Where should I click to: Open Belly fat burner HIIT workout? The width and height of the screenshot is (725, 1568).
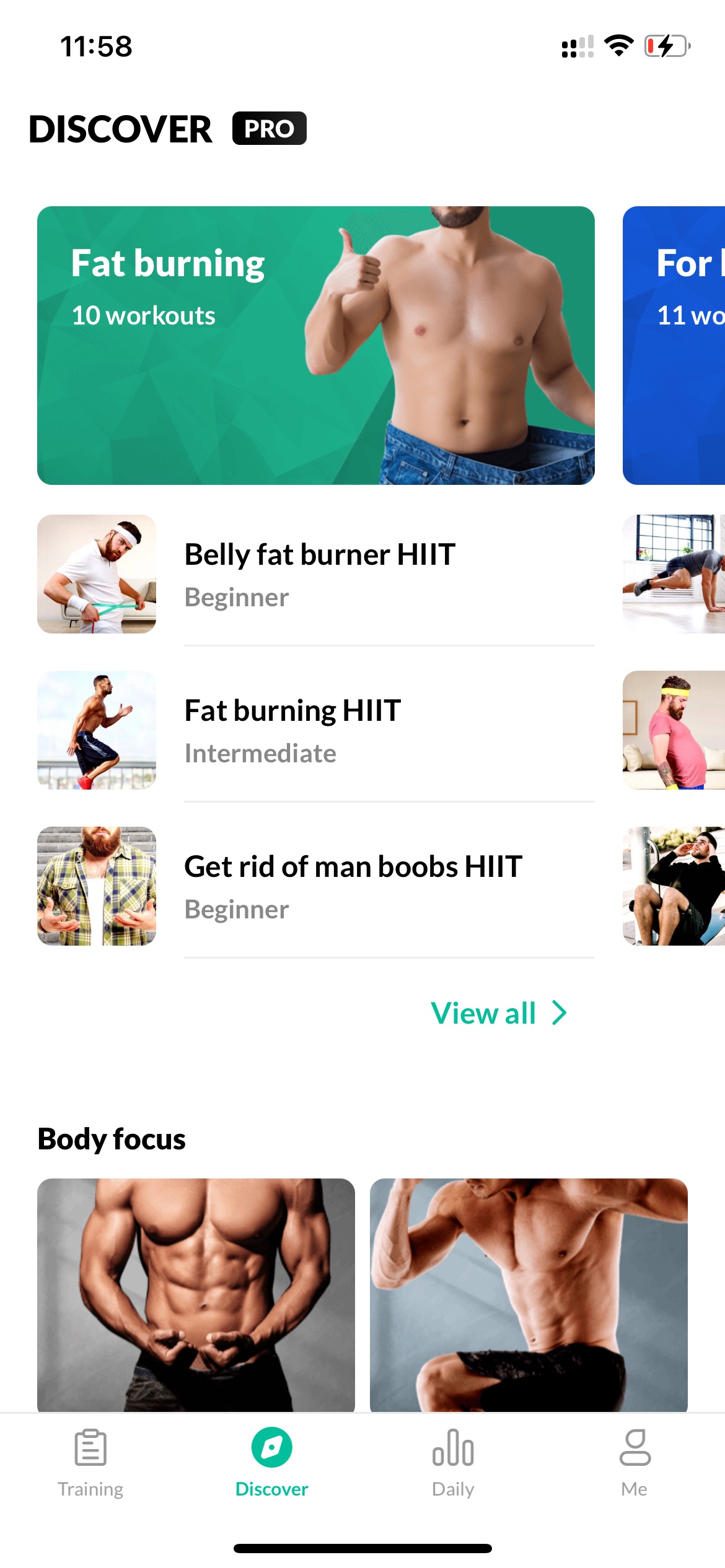(316, 574)
